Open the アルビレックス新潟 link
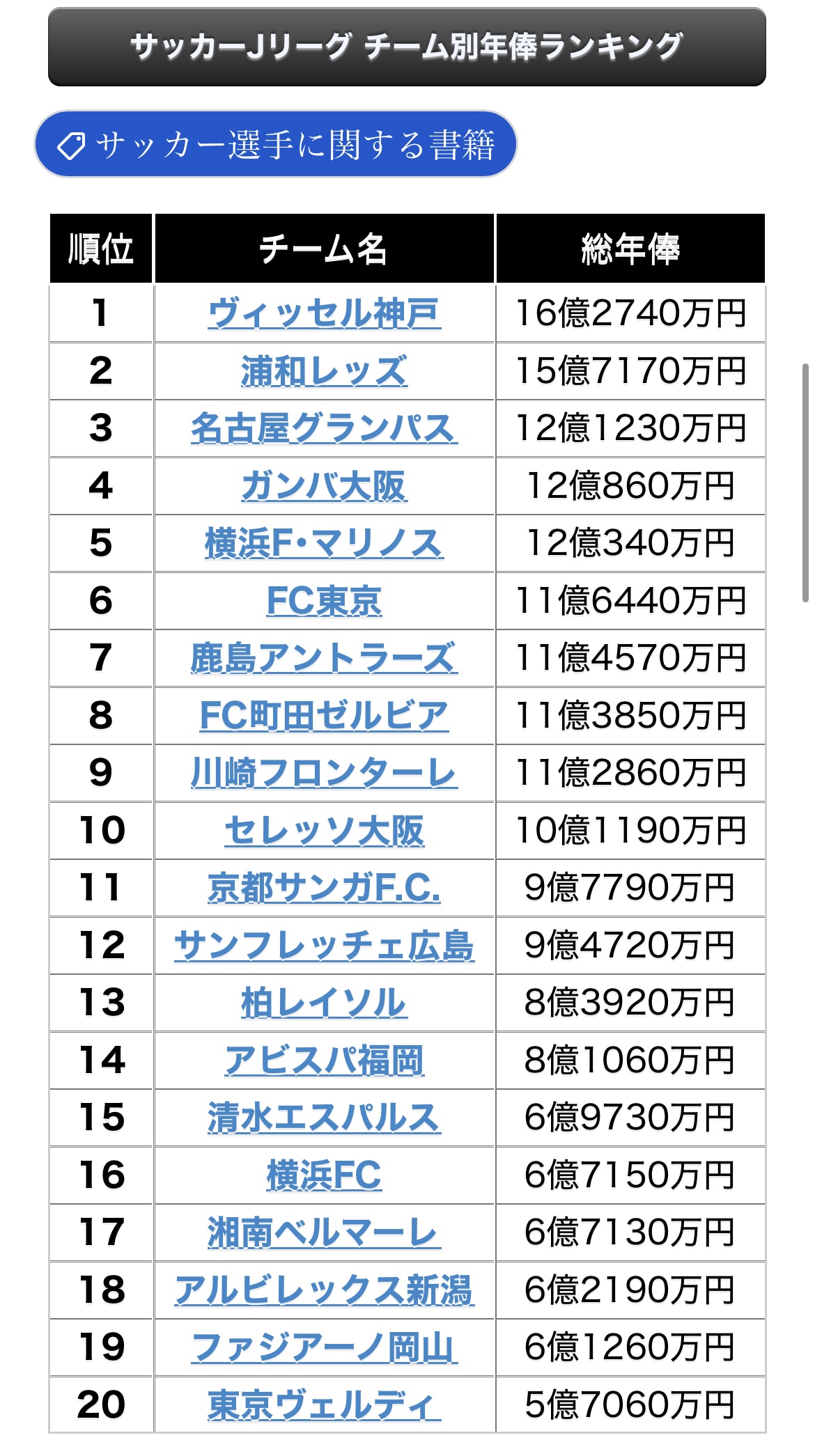The width and height of the screenshot is (815, 1456). point(325,1290)
